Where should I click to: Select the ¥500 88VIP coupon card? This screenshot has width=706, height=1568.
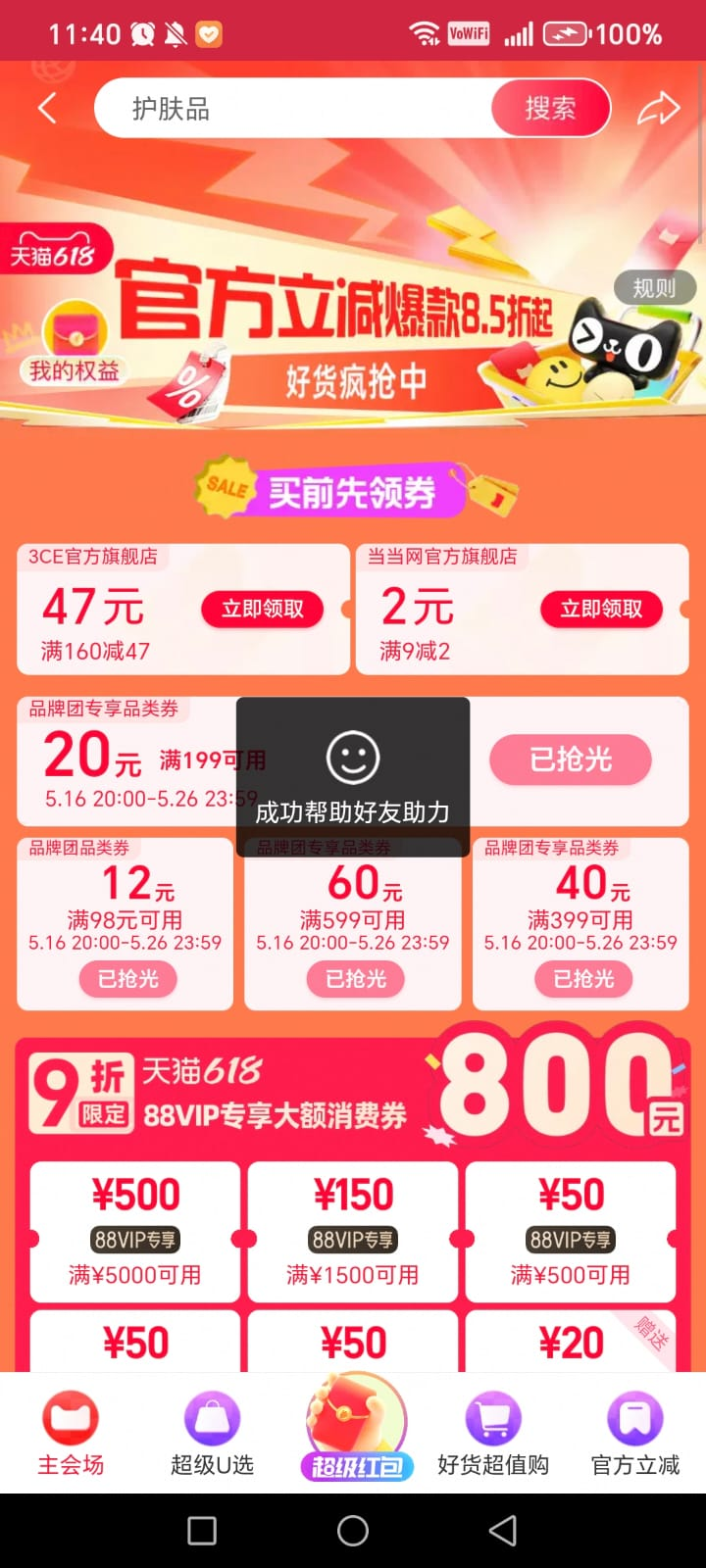(135, 1232)
